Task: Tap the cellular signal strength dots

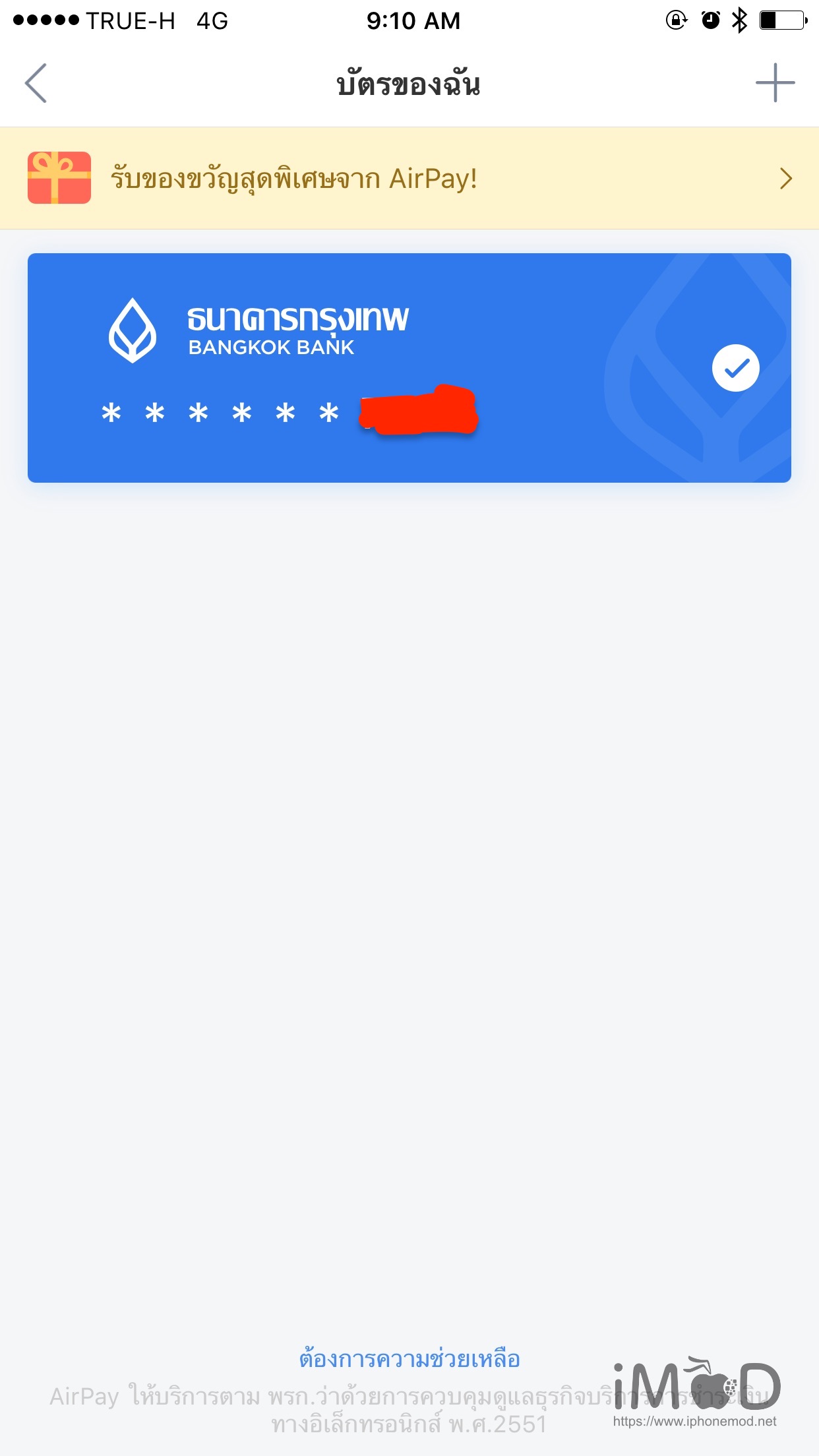Action: click(x=46, y=20)
